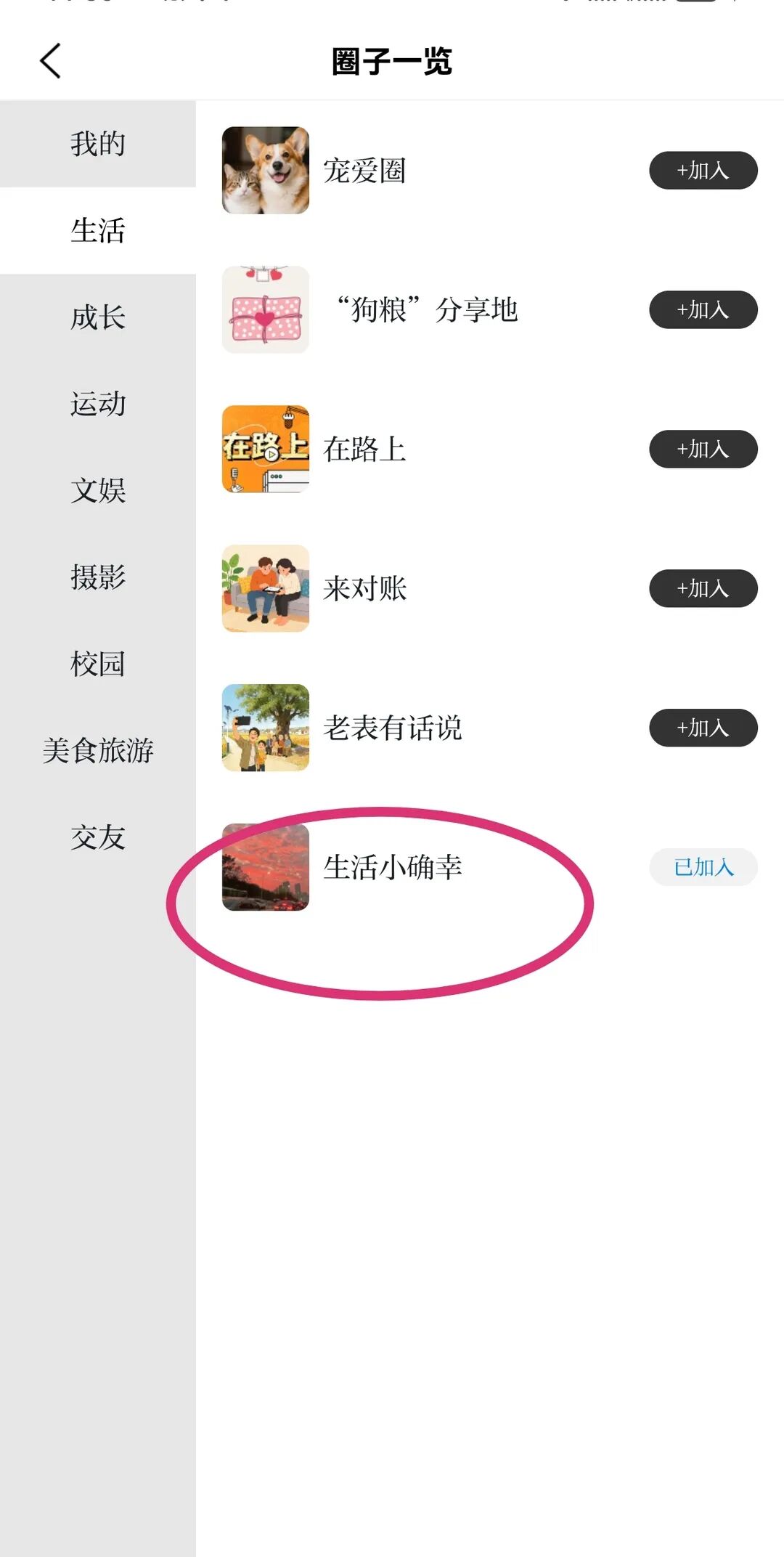Viewport: 784px width, 1557px height.
Task: Join the 来对账 circle
Action: [703, 589]
